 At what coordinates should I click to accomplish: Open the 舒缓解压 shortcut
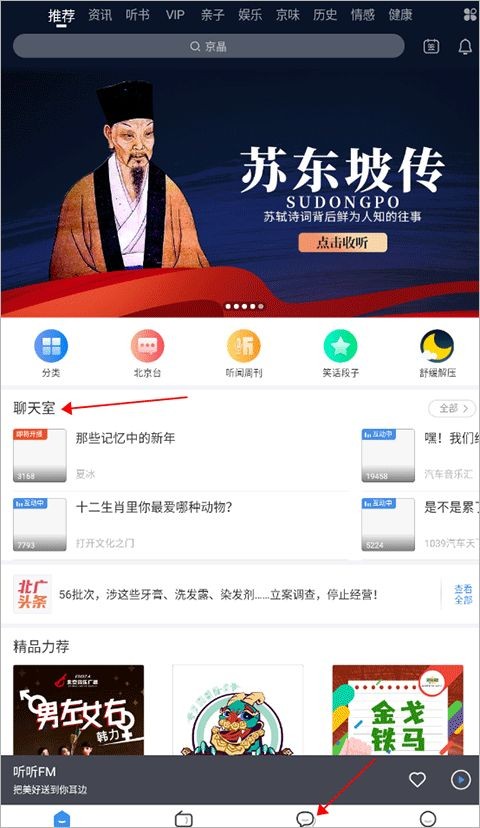click(x=437, y=353)
